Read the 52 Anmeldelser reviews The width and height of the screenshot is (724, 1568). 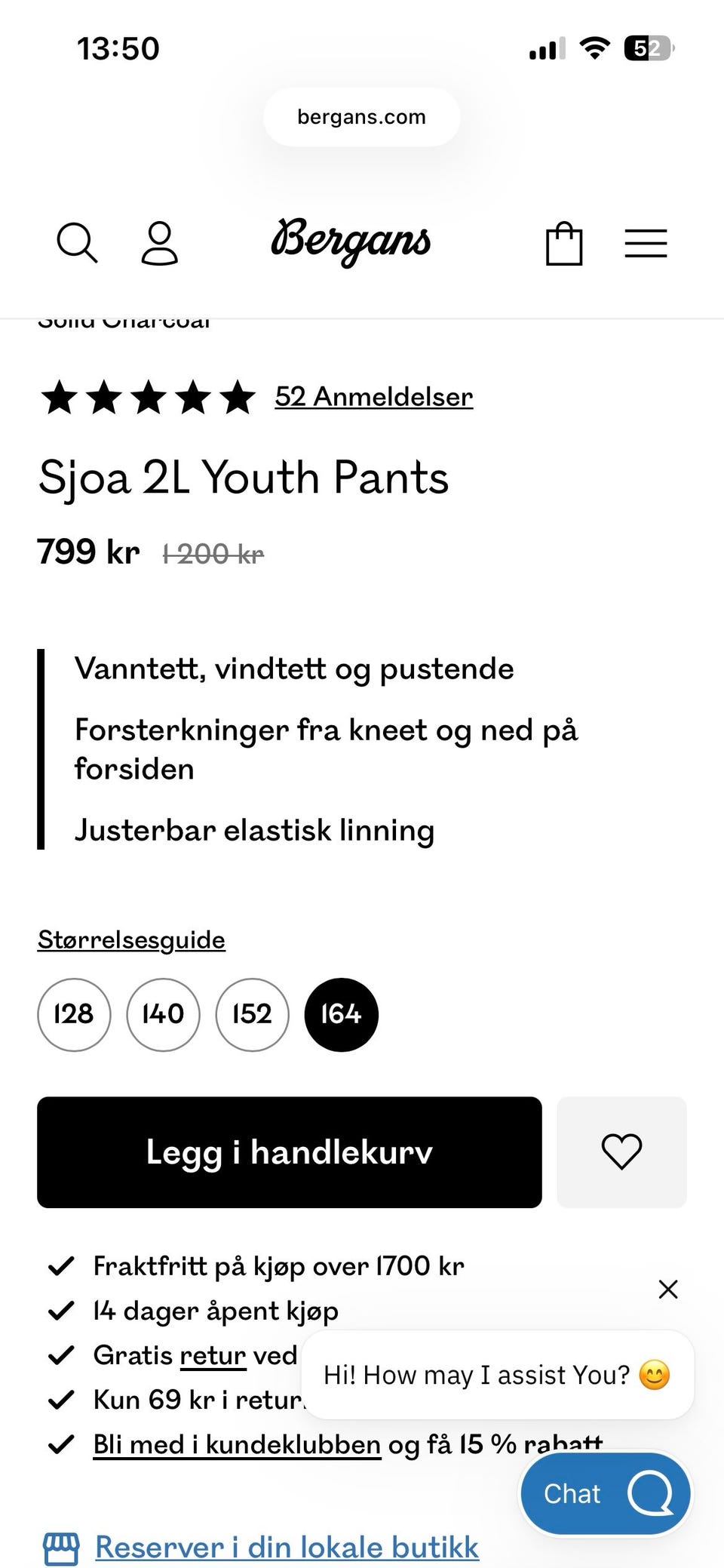click(374, 397)
